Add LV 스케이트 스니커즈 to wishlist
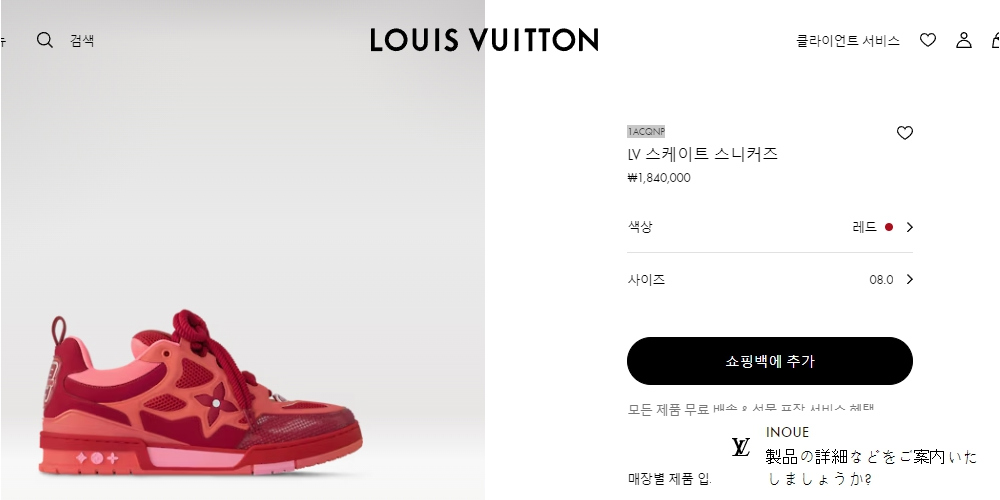 pos(905,133)
